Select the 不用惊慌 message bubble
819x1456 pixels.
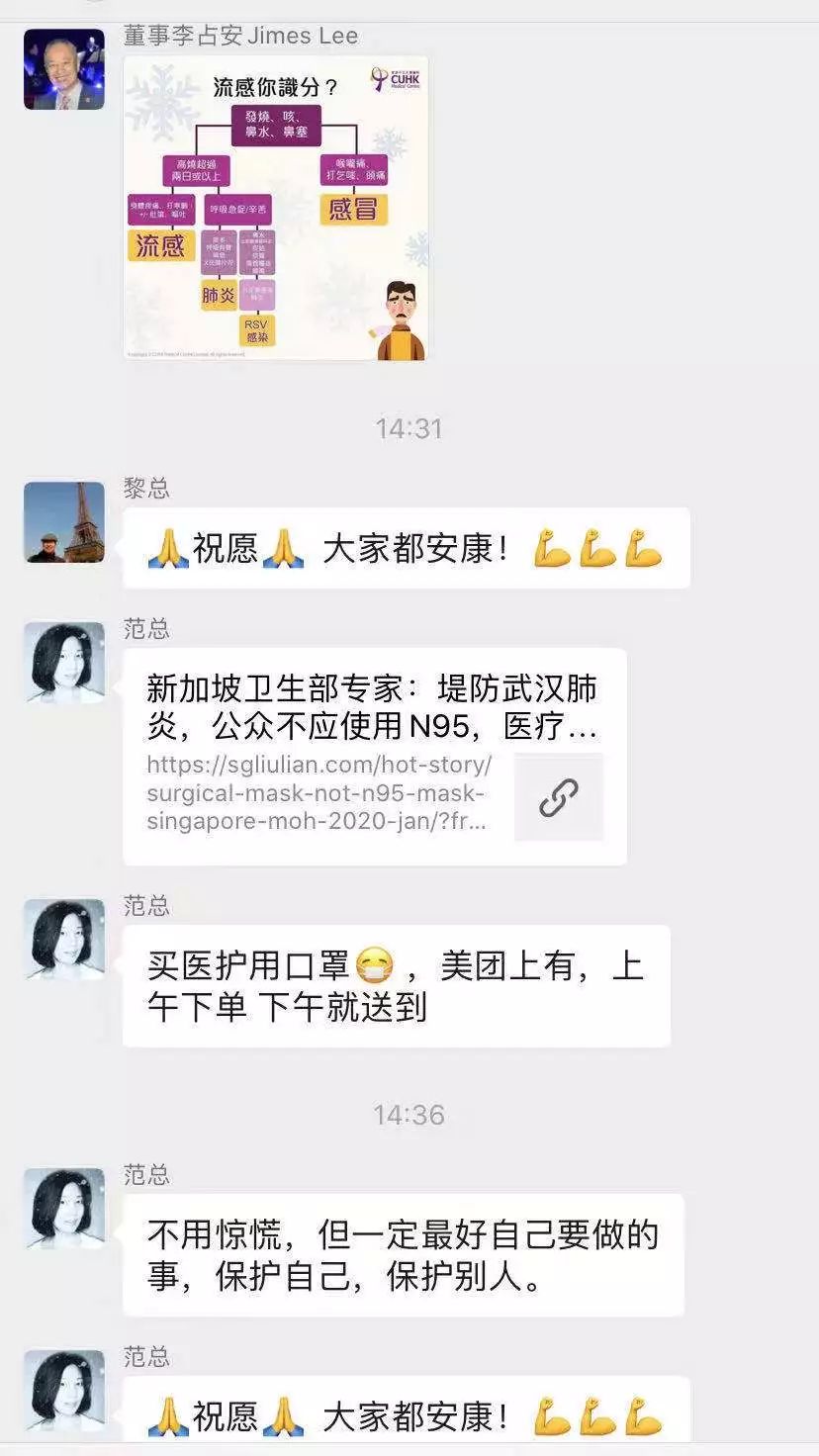(x=406, y=1256)
